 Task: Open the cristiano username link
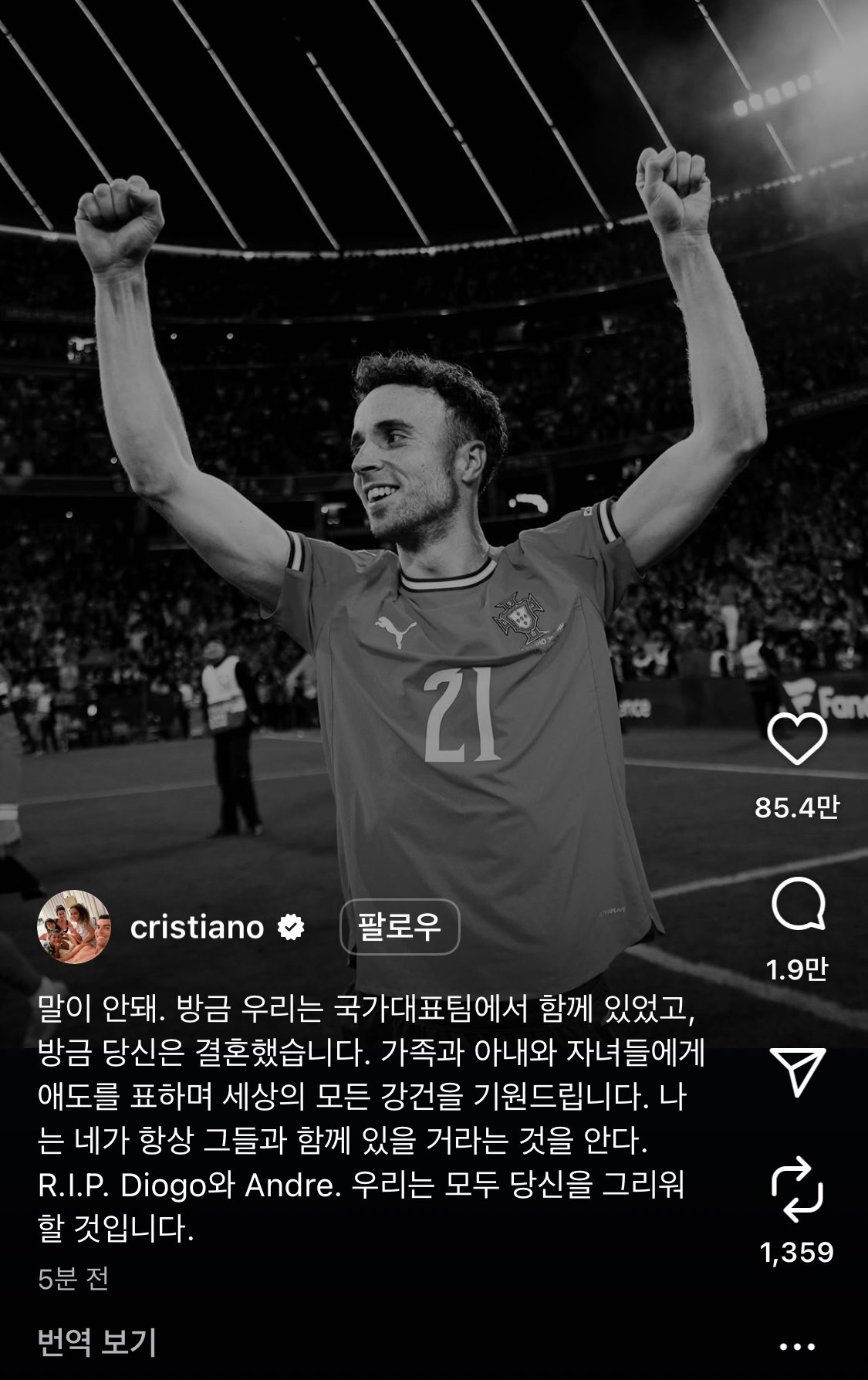(x=197, y=927)
